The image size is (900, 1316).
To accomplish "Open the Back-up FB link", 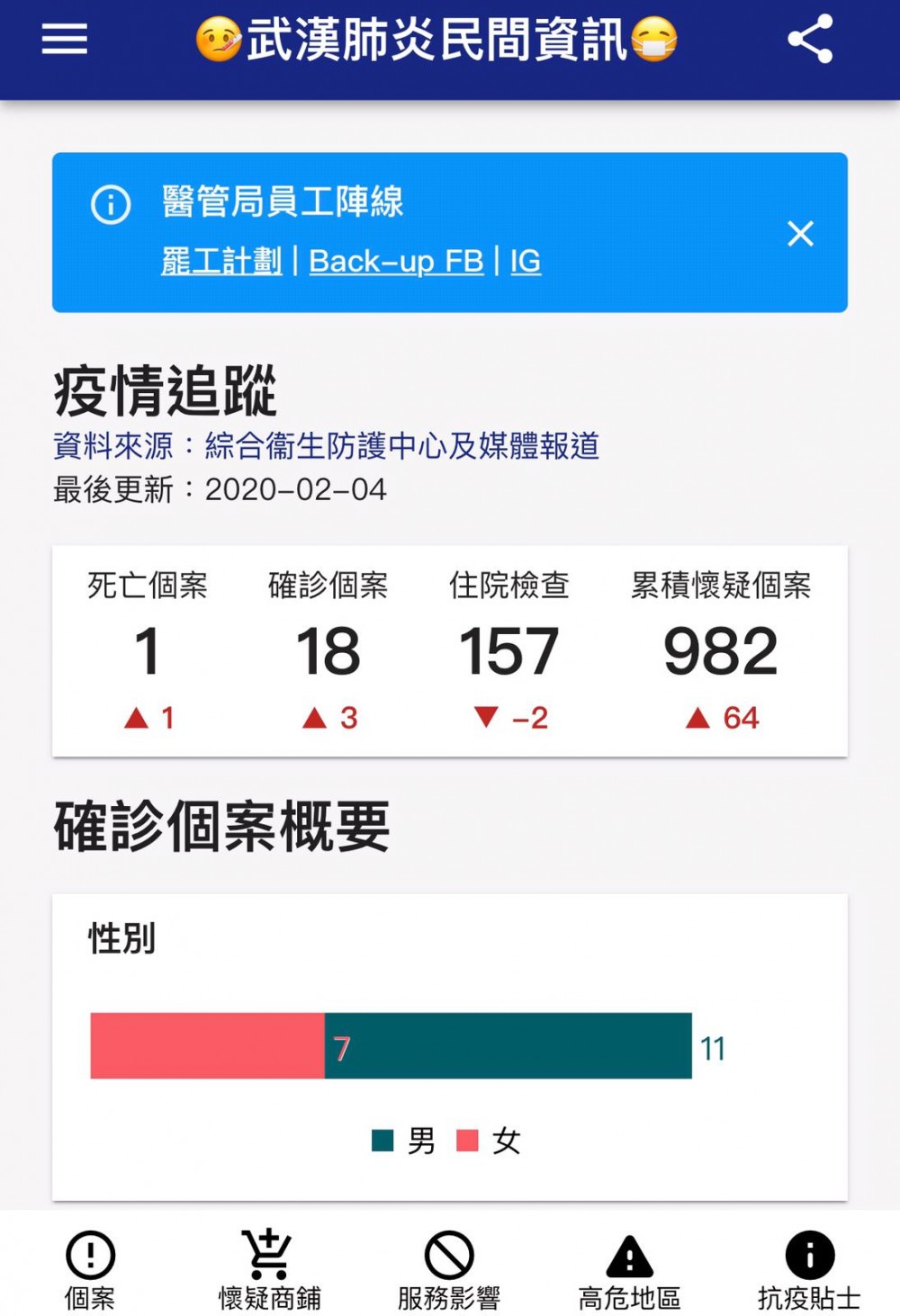I will [396, 261].
